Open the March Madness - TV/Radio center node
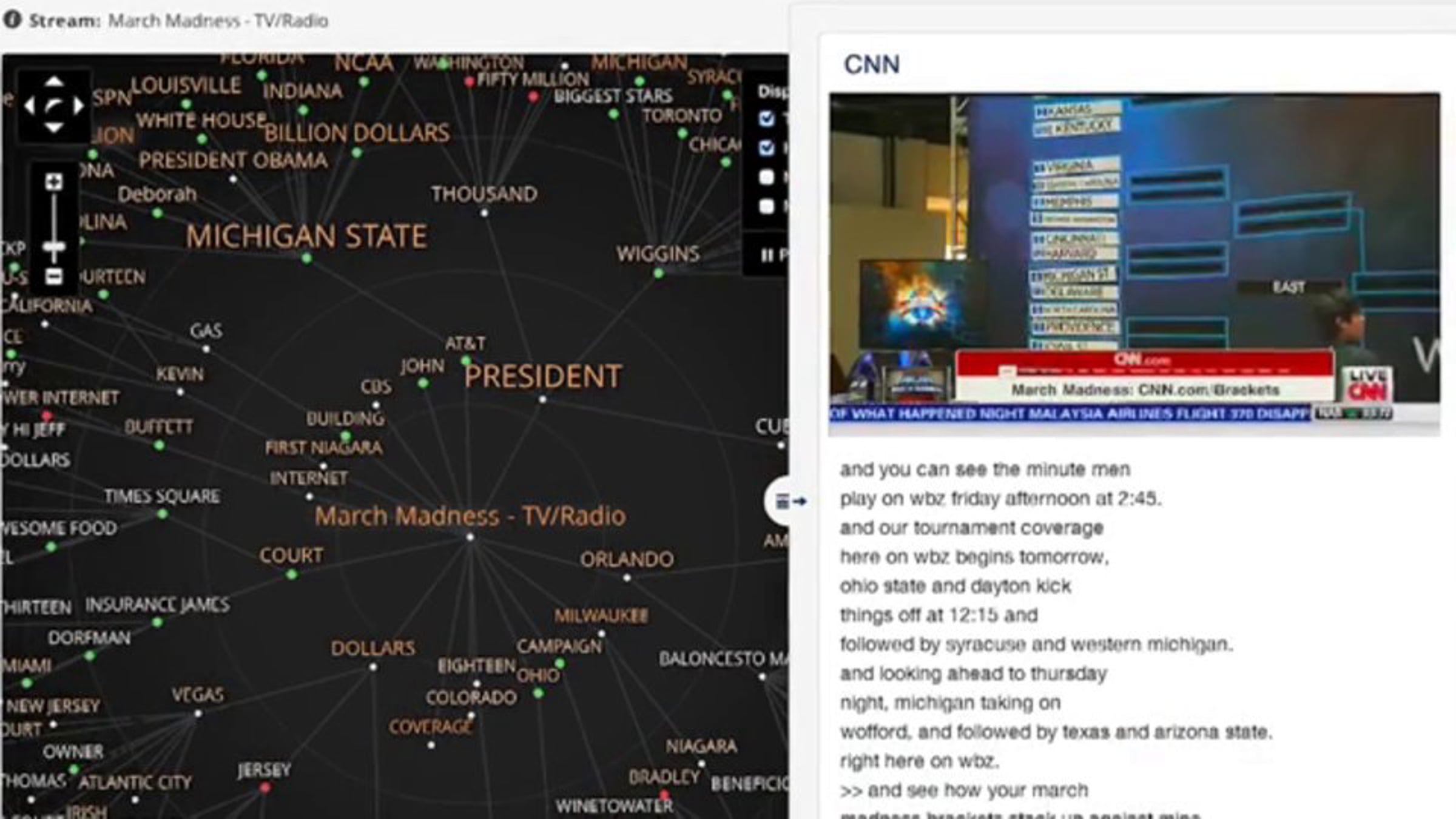The width and height of the screenshot is (1456, 819). 470,516
